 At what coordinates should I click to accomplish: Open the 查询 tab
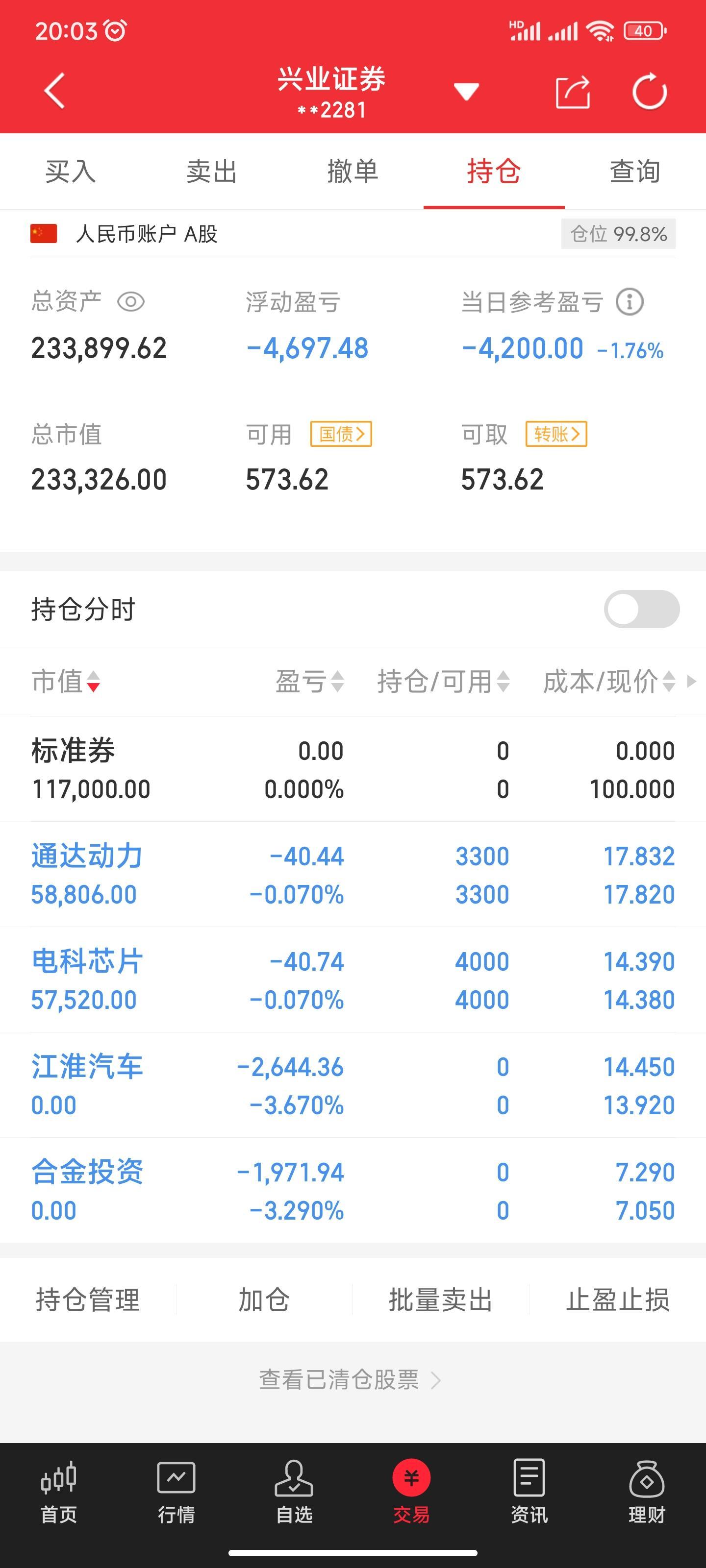(635, 171)
